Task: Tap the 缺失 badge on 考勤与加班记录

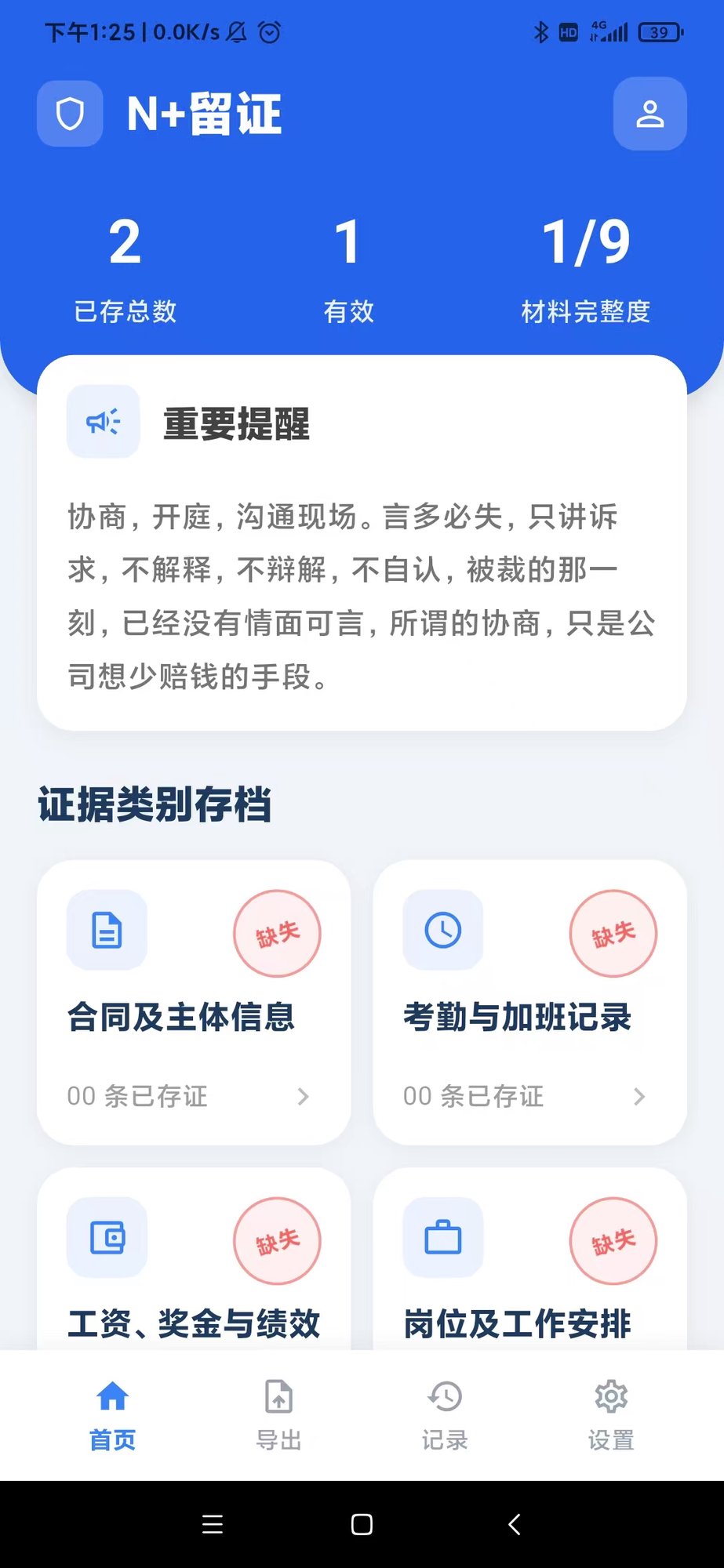Action: click(x=613, y=934)
